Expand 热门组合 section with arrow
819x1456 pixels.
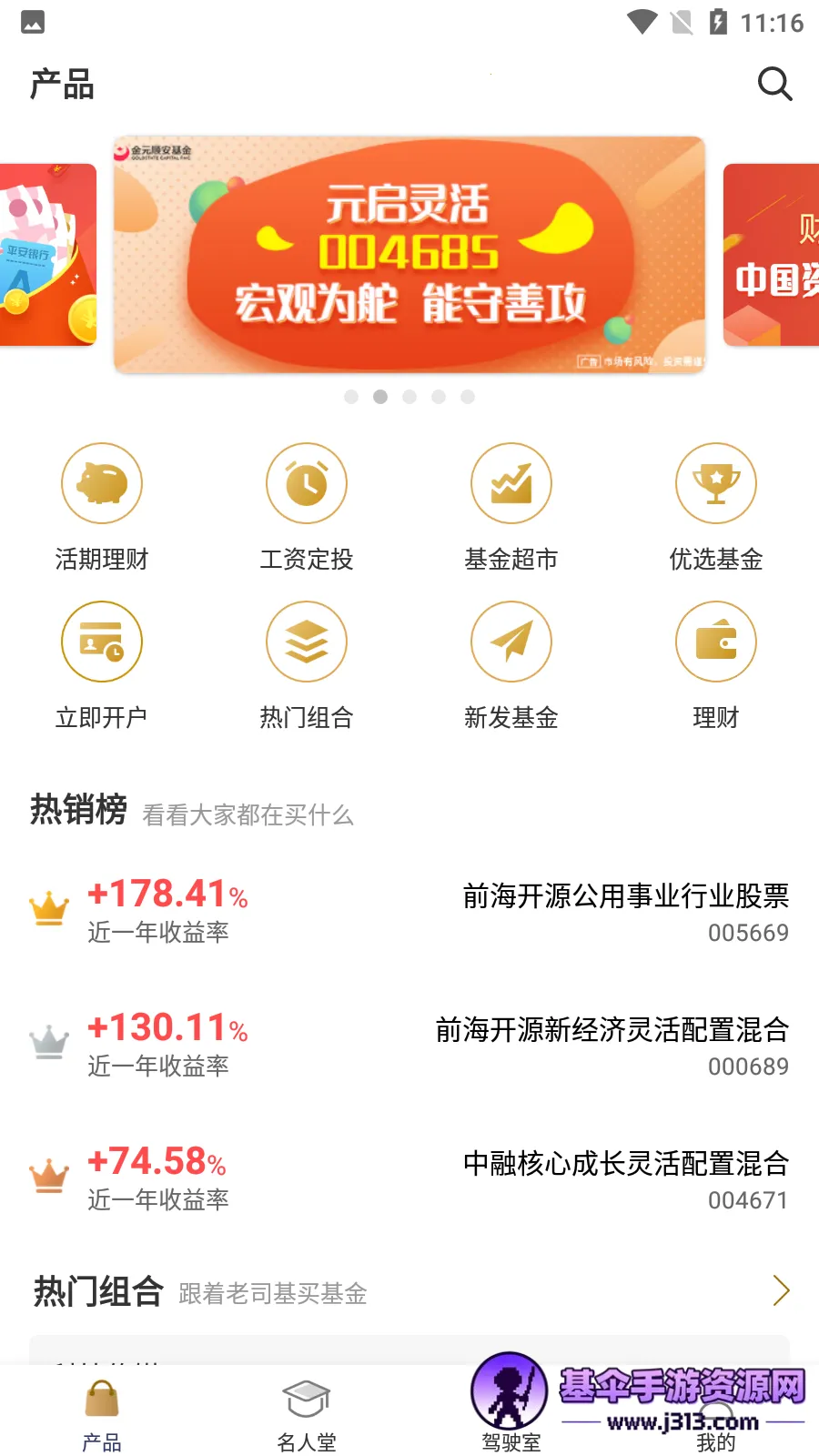(x=780, y=1290)
